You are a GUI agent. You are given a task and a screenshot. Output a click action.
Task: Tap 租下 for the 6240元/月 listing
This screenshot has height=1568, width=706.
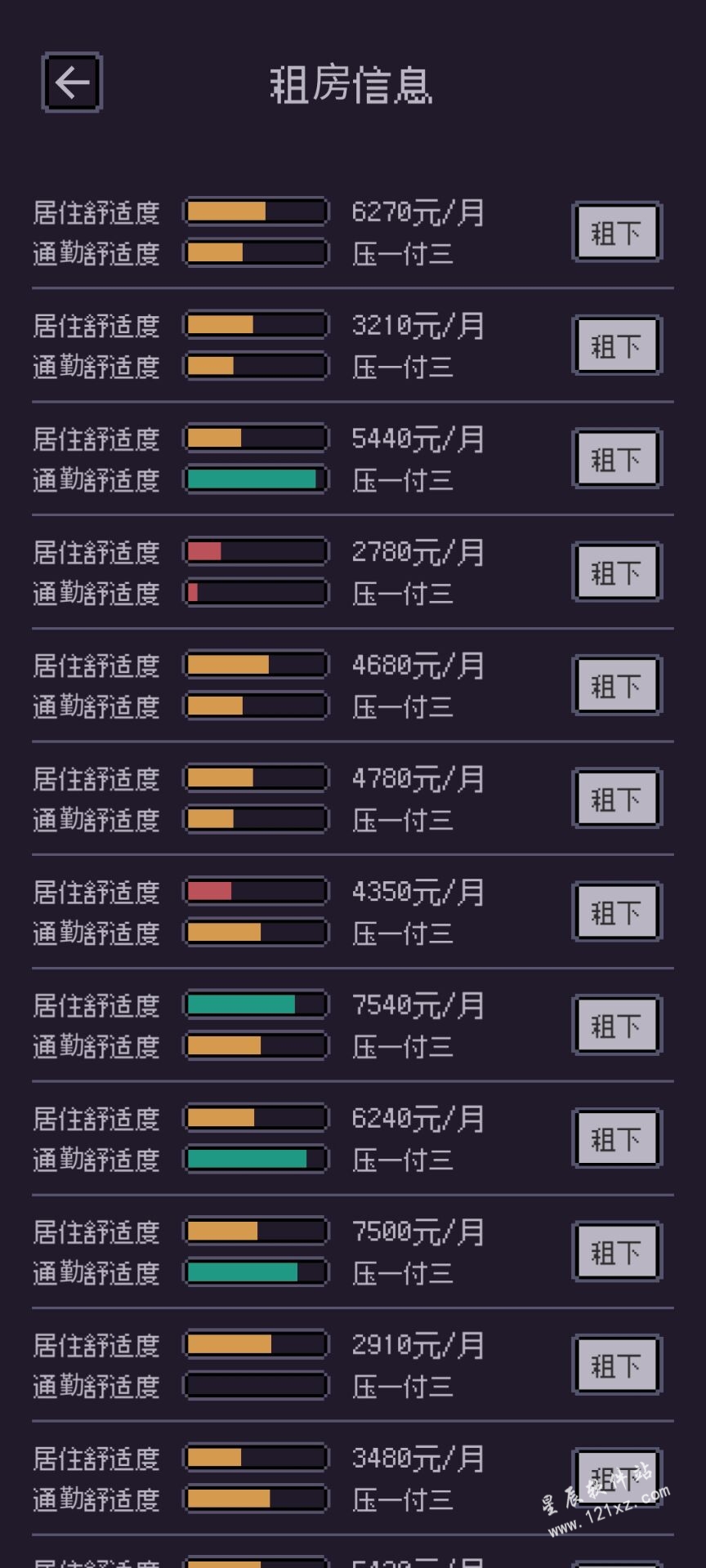click(617, 1139)
